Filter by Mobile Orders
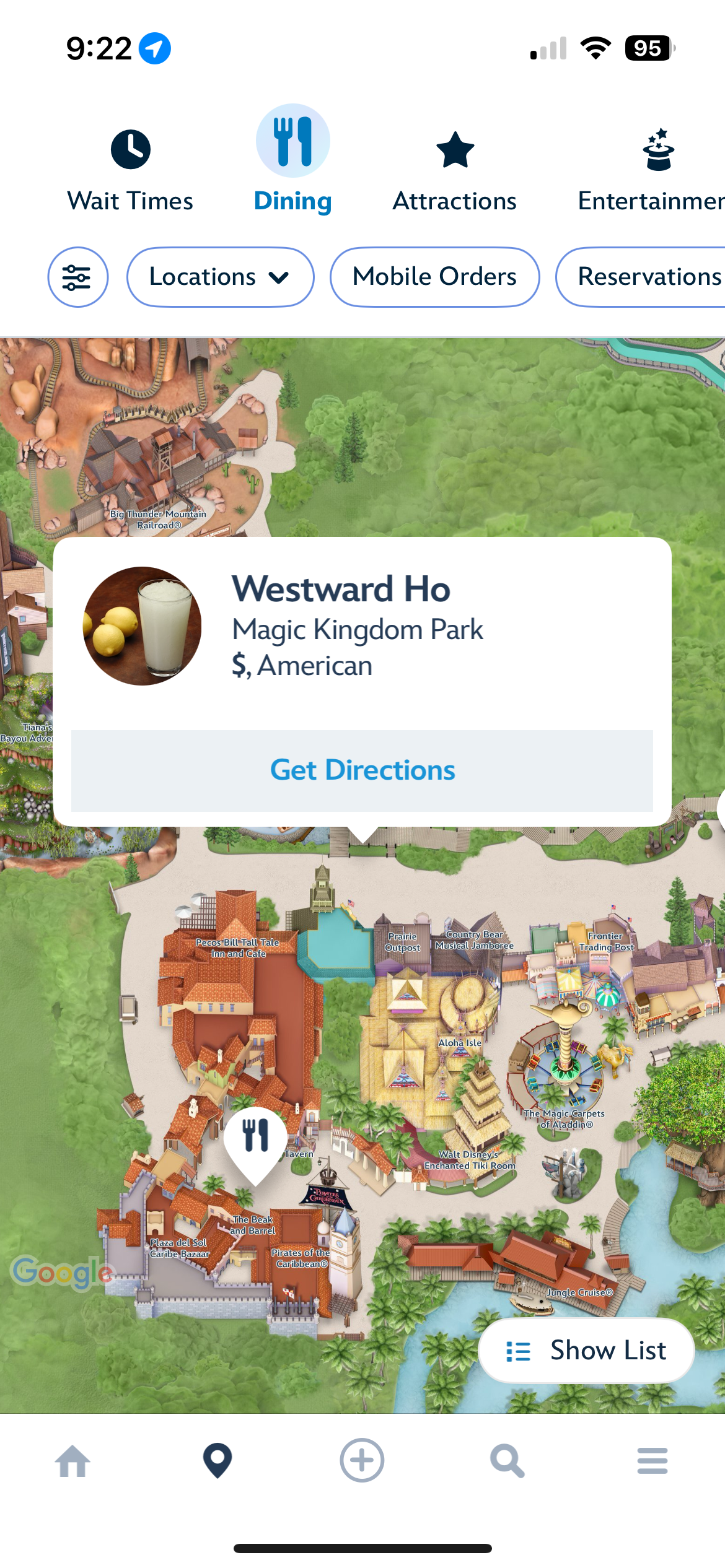Viewport: 725px width, 1568px height. tap(434, 277)
